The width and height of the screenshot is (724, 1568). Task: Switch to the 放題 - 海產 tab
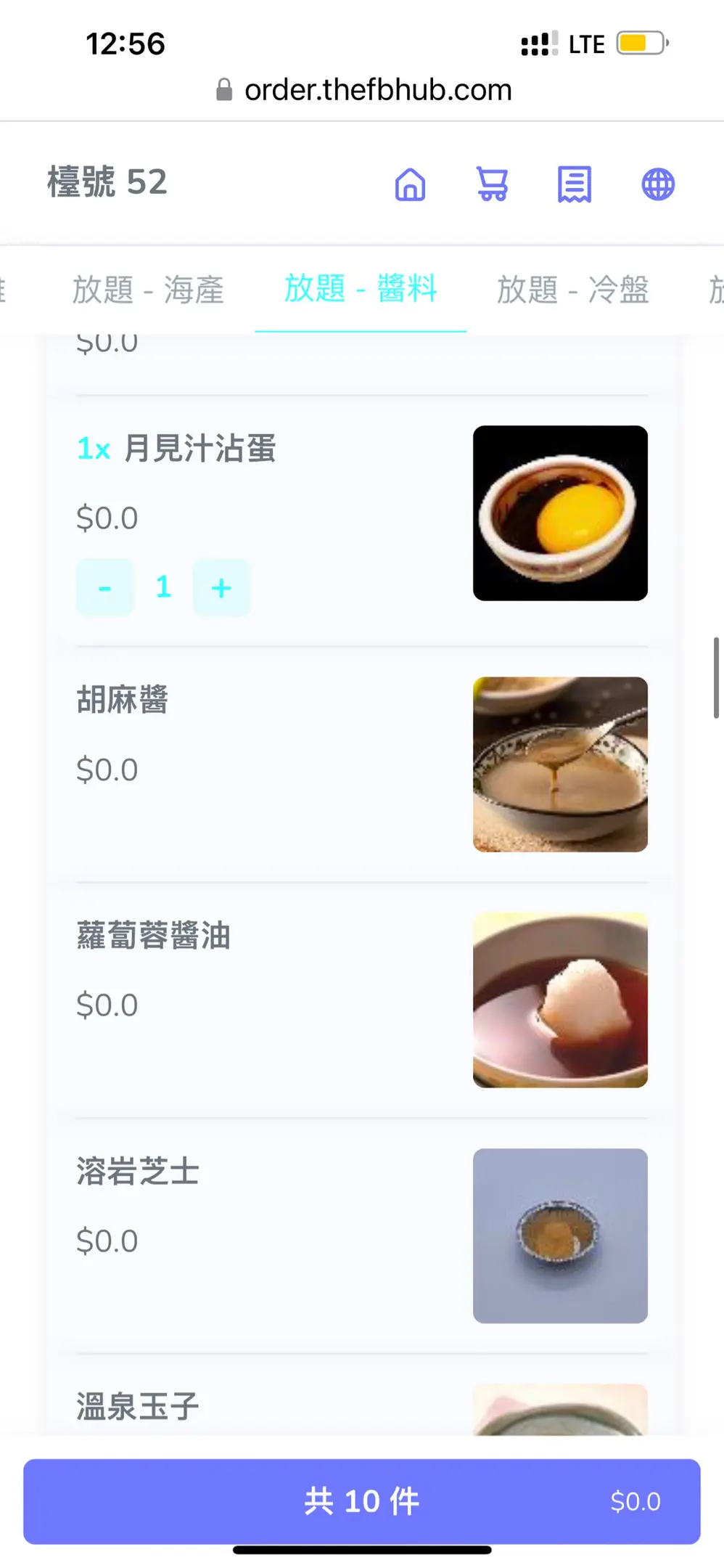(x=148, y=290)
